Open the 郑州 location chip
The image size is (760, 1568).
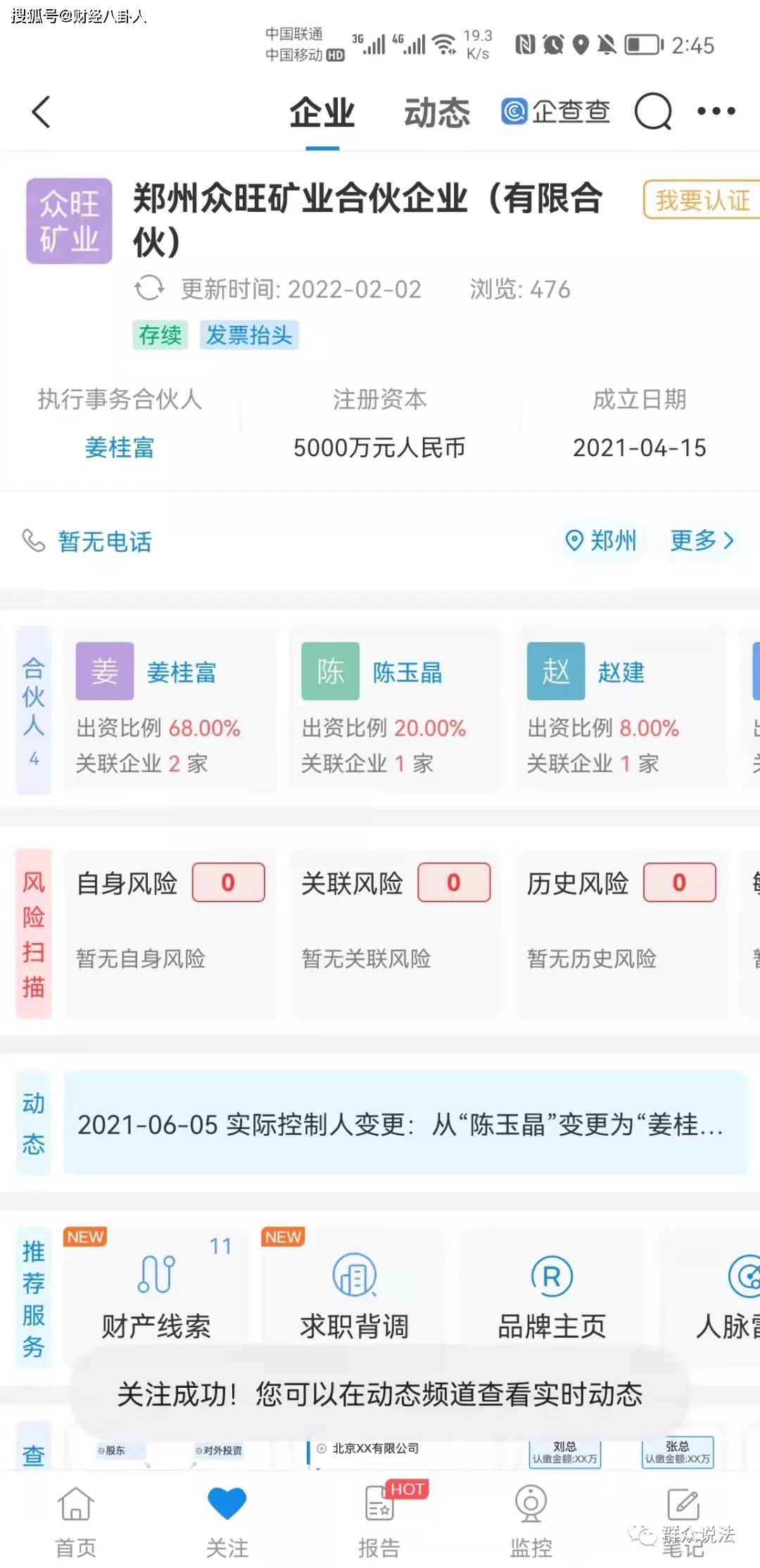pos(601,540)
